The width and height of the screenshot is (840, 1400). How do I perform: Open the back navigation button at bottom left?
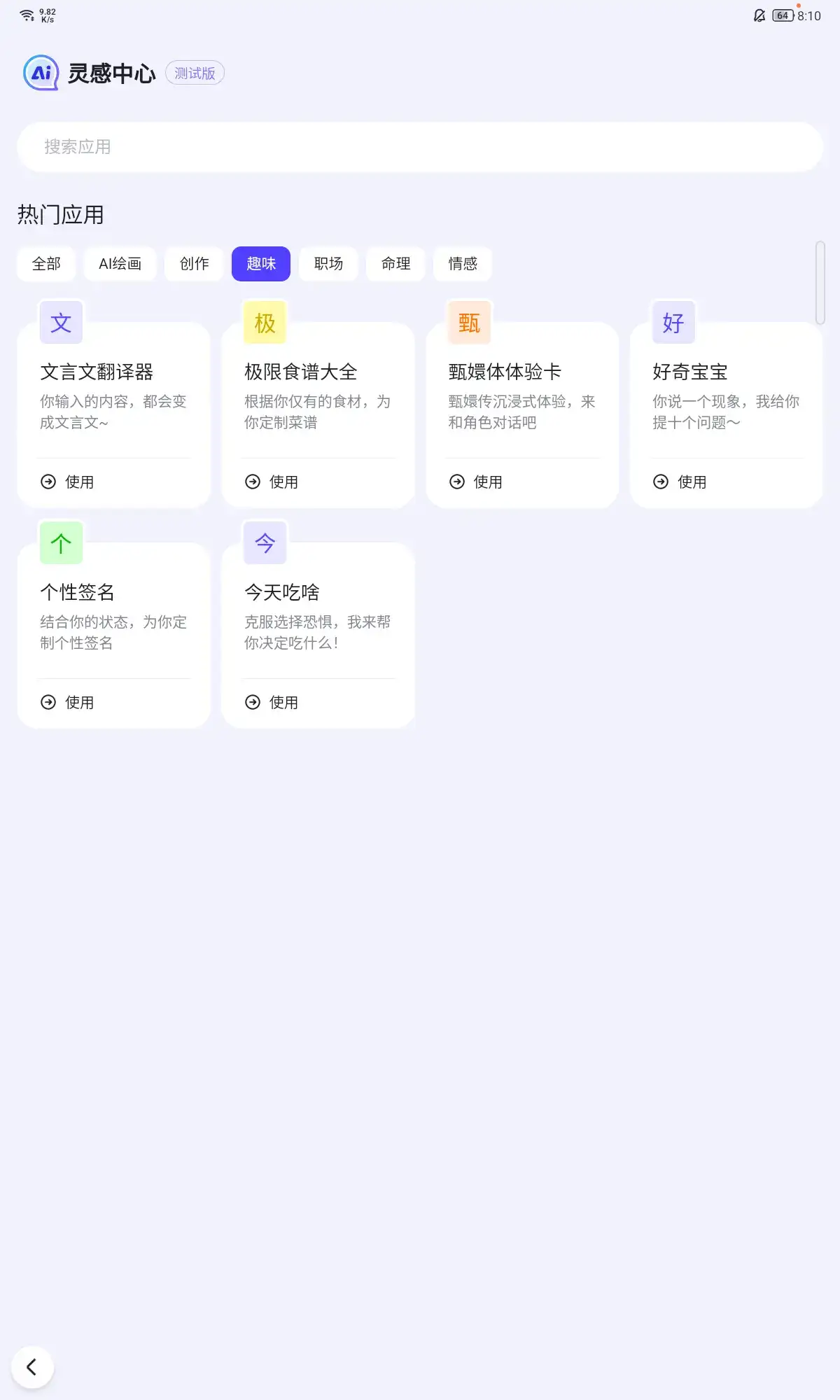point(33,1366)
